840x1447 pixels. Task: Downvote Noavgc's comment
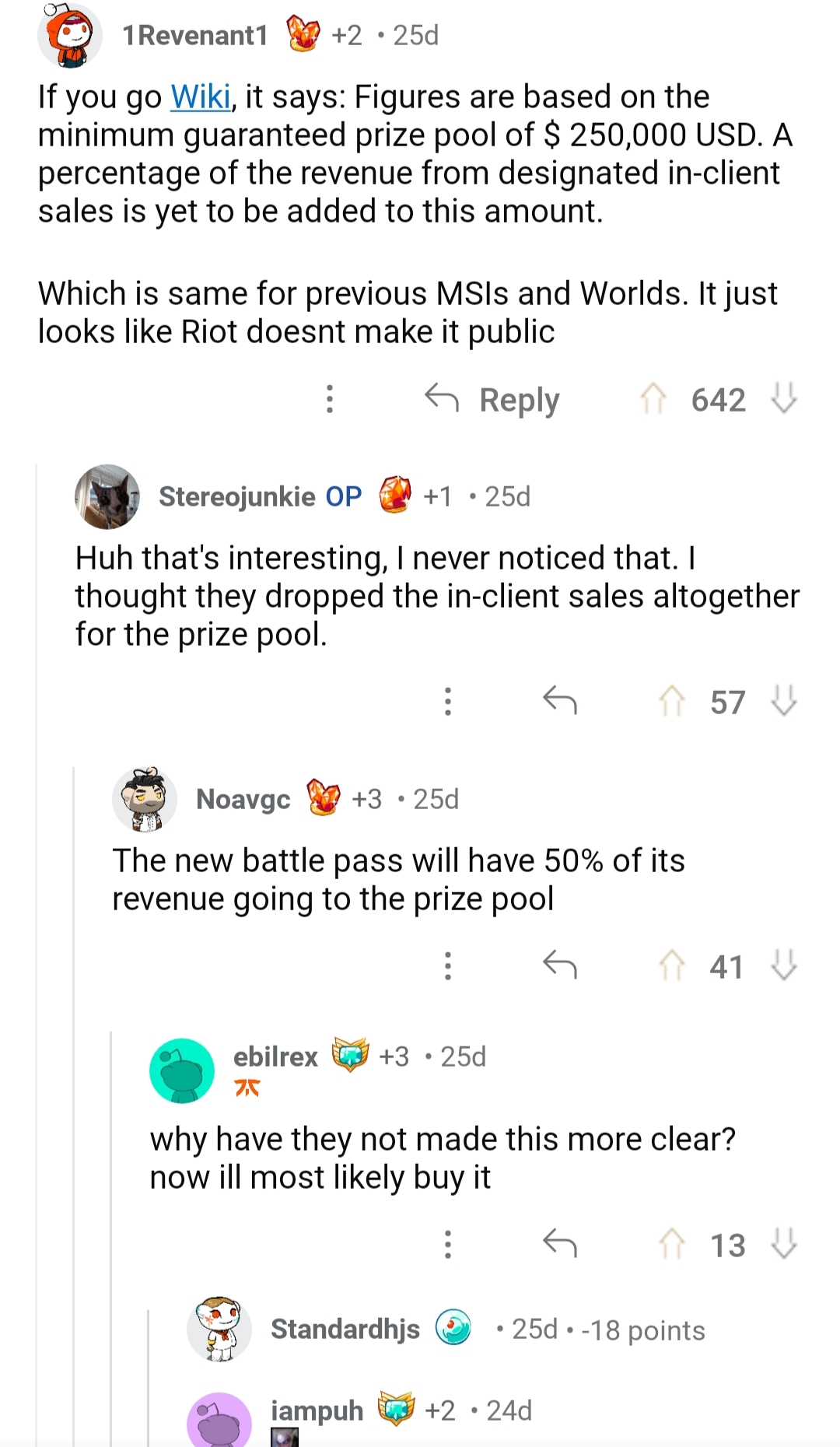[783, 965]
